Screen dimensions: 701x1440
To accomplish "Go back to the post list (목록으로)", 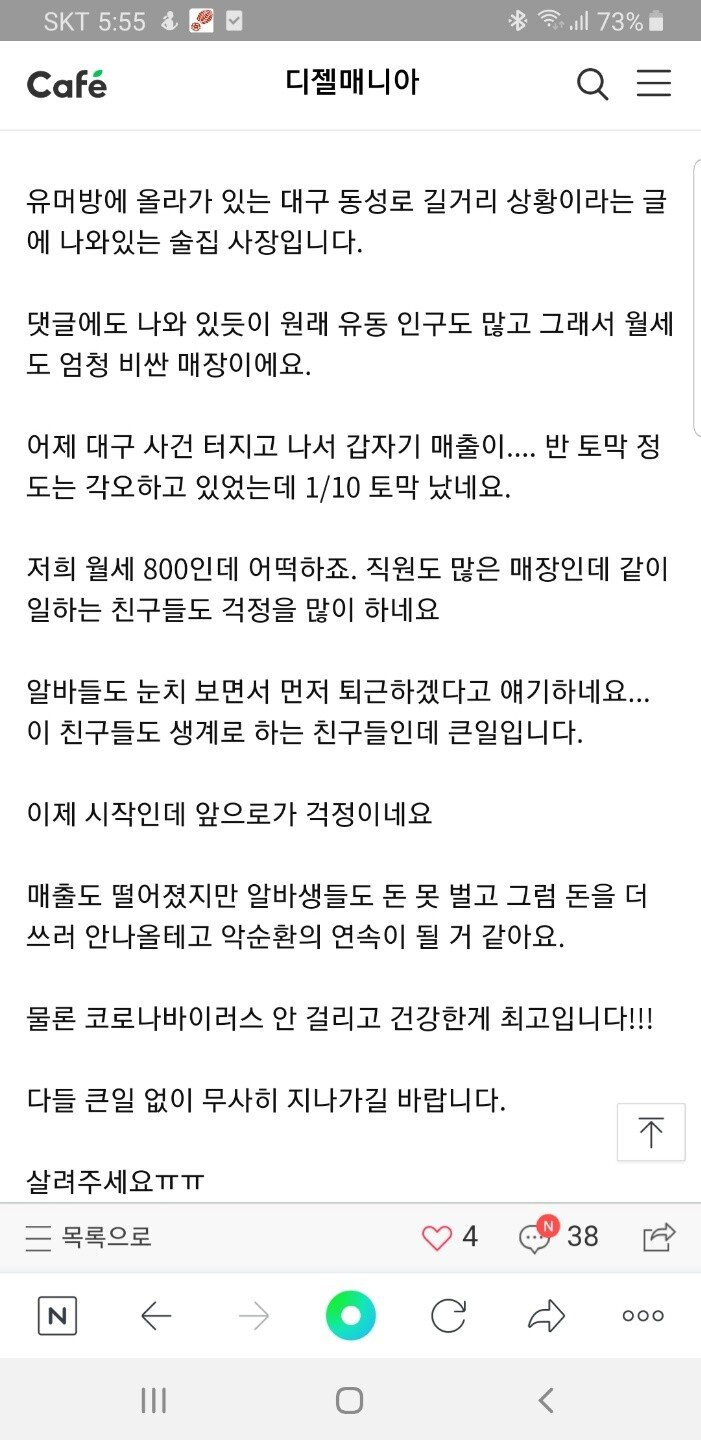I will pos(89,1238).
